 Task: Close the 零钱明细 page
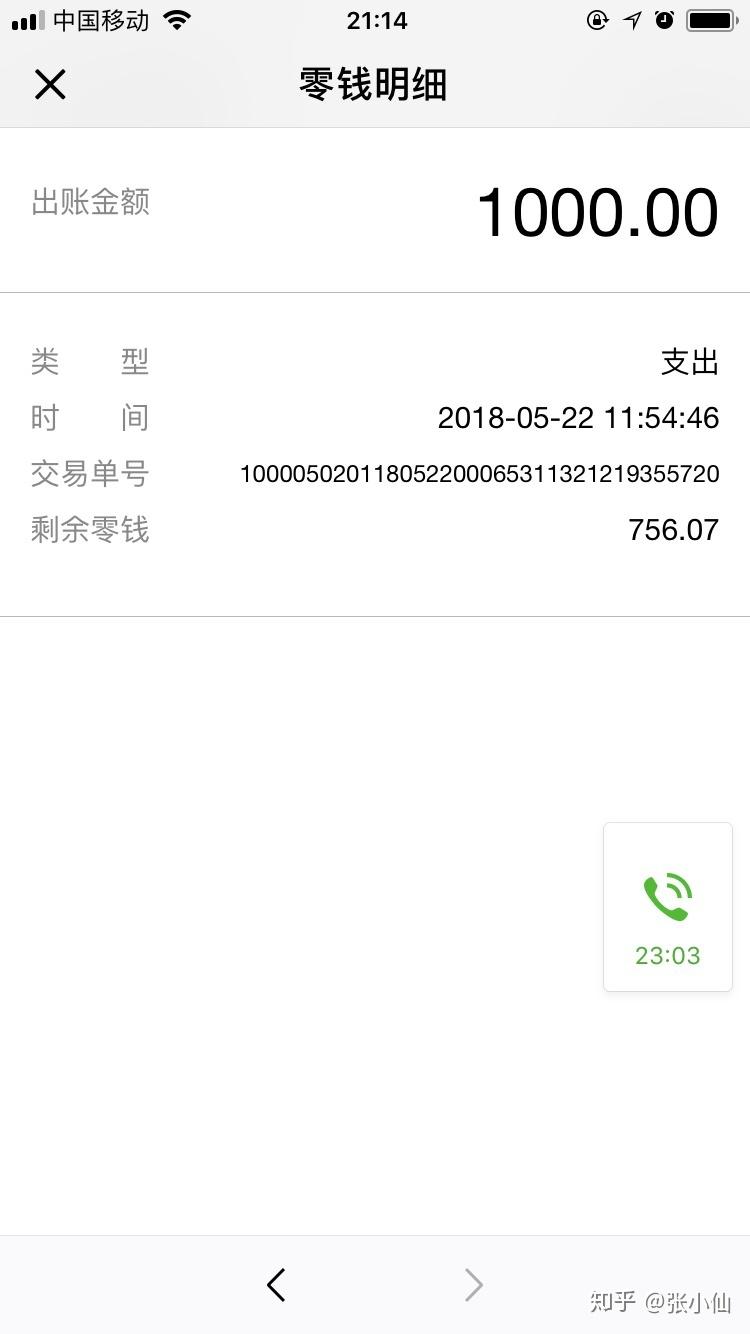pos(50,85)
